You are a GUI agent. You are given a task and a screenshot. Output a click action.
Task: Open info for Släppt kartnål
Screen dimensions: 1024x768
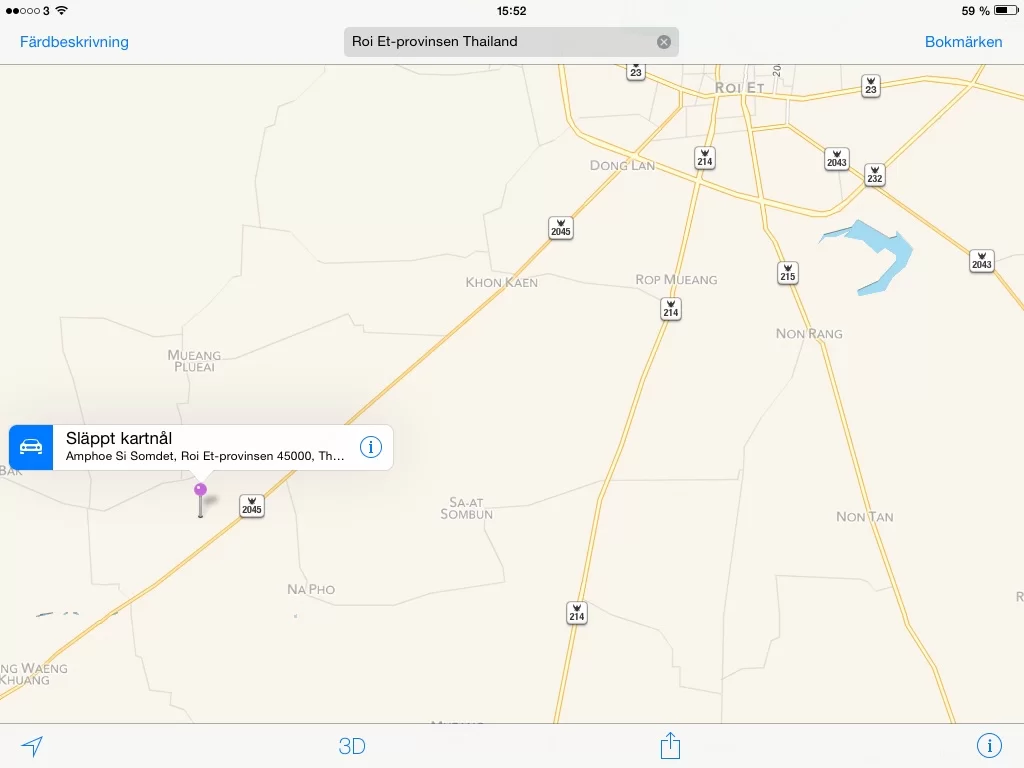pyautogui.click(x=371, y=447)
